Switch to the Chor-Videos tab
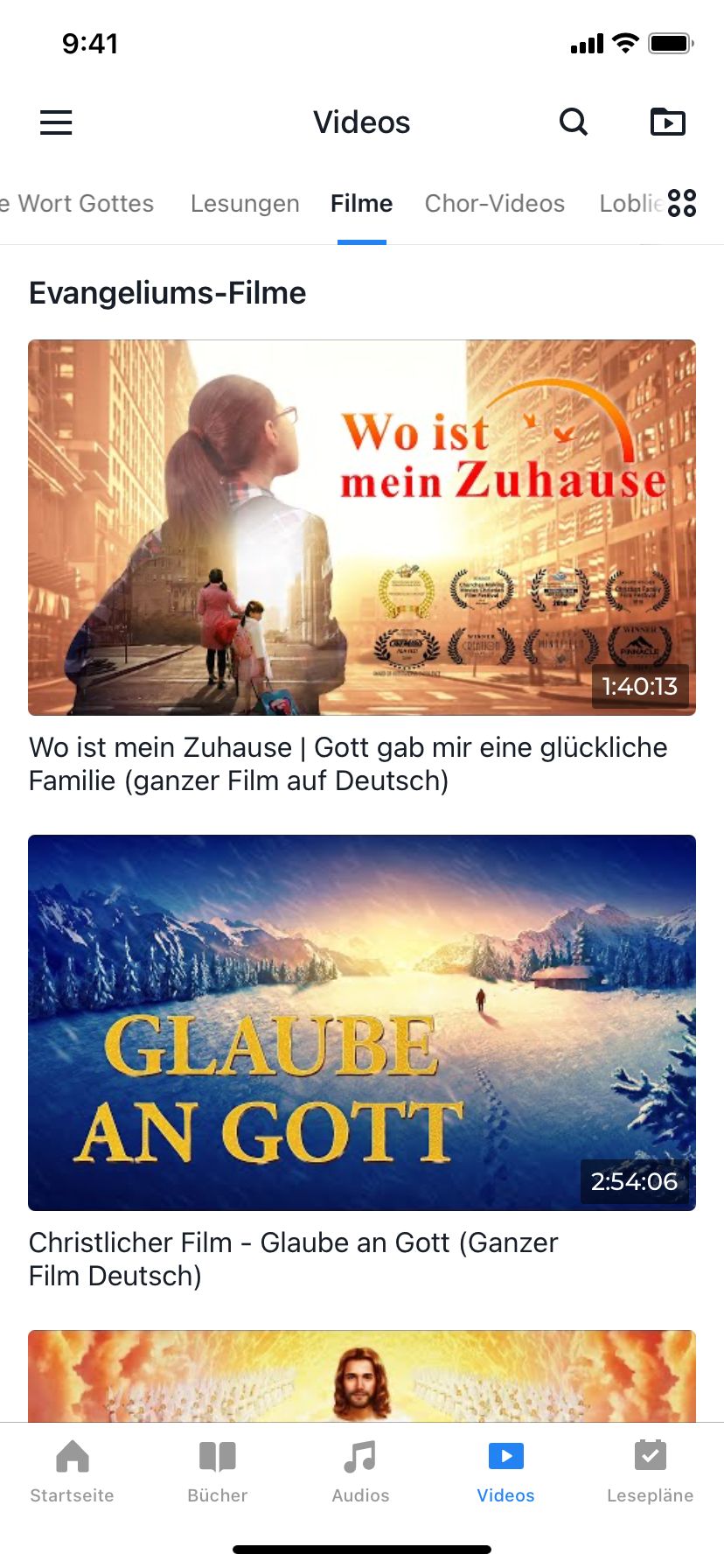The width and height of the screenshot is (724, 1568). click(x=495, y=204)
